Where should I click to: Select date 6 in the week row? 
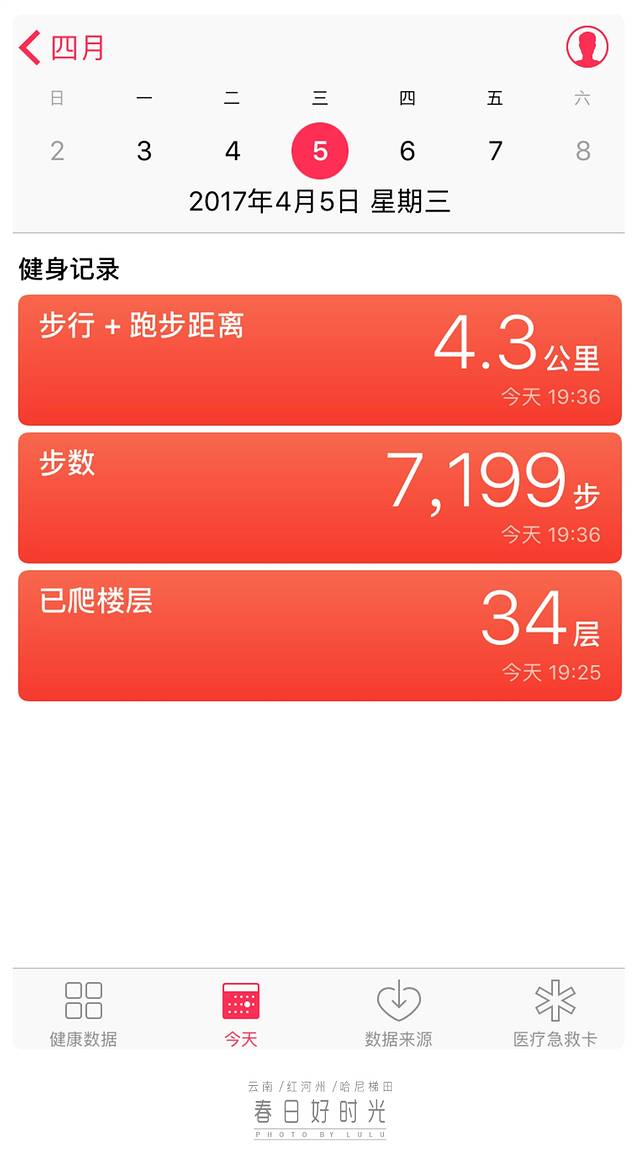click(407, 151)
